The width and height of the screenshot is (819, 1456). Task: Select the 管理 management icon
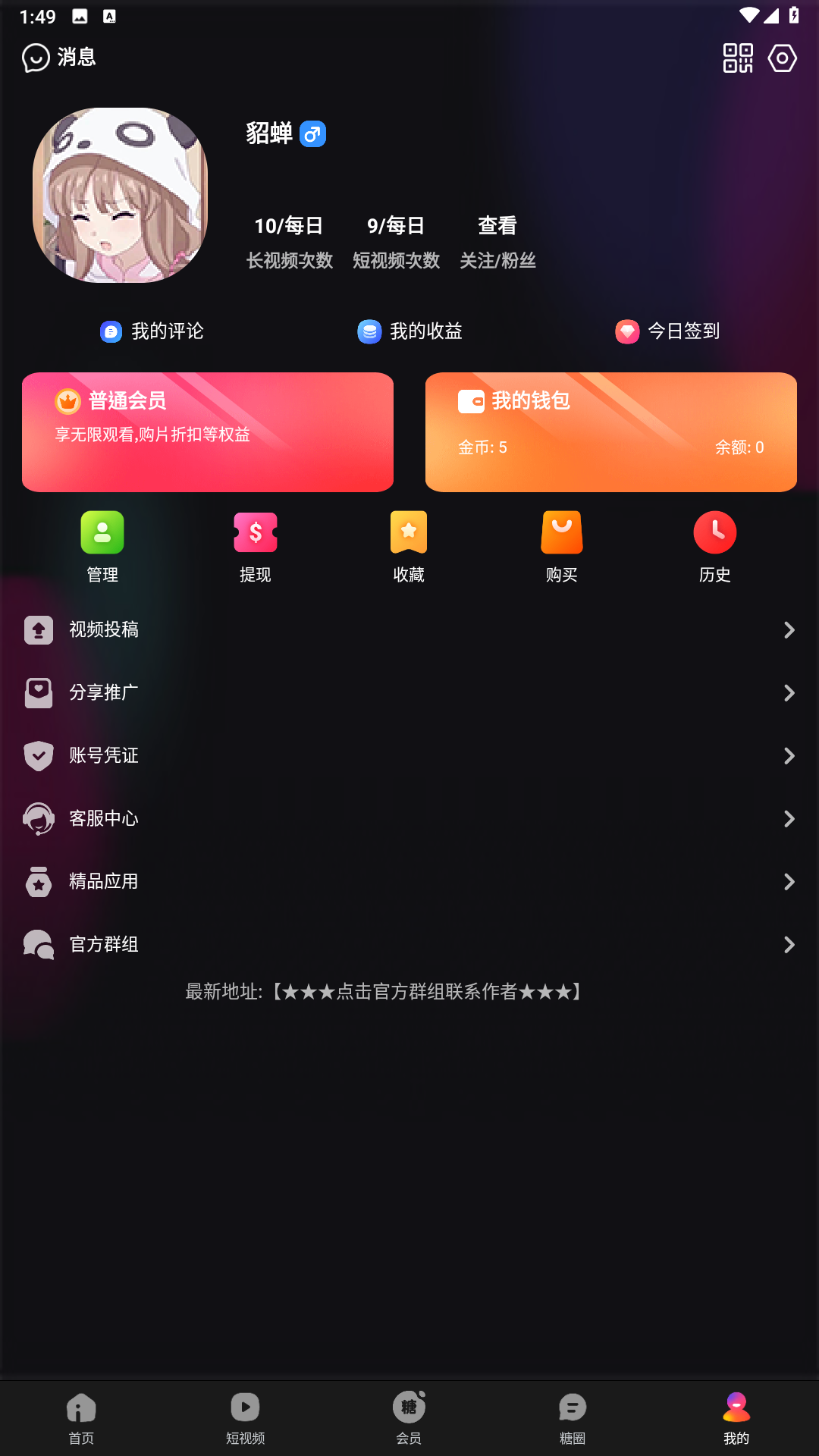[x=102, y=532]
